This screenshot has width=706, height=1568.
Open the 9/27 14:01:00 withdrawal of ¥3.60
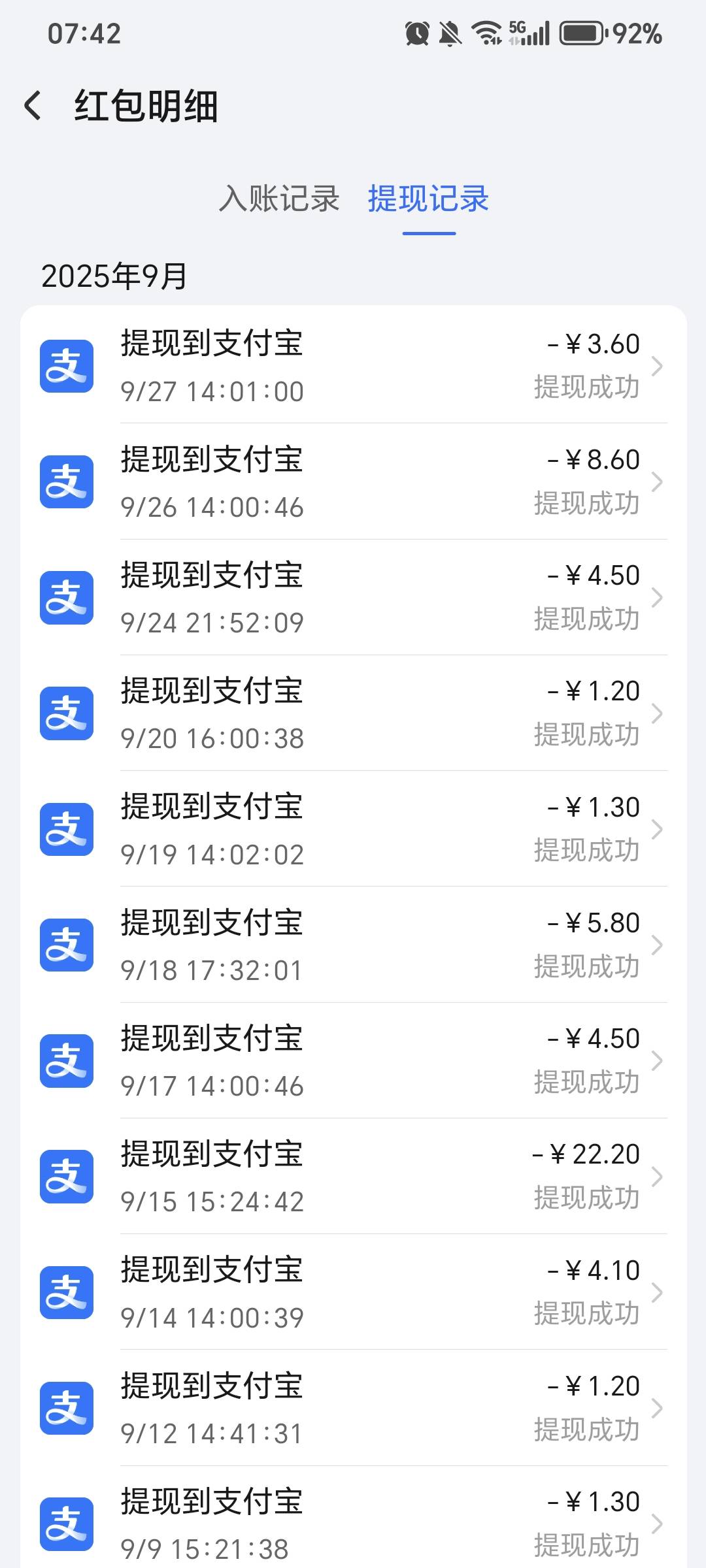pyautogui.click(x=353, y=366)
